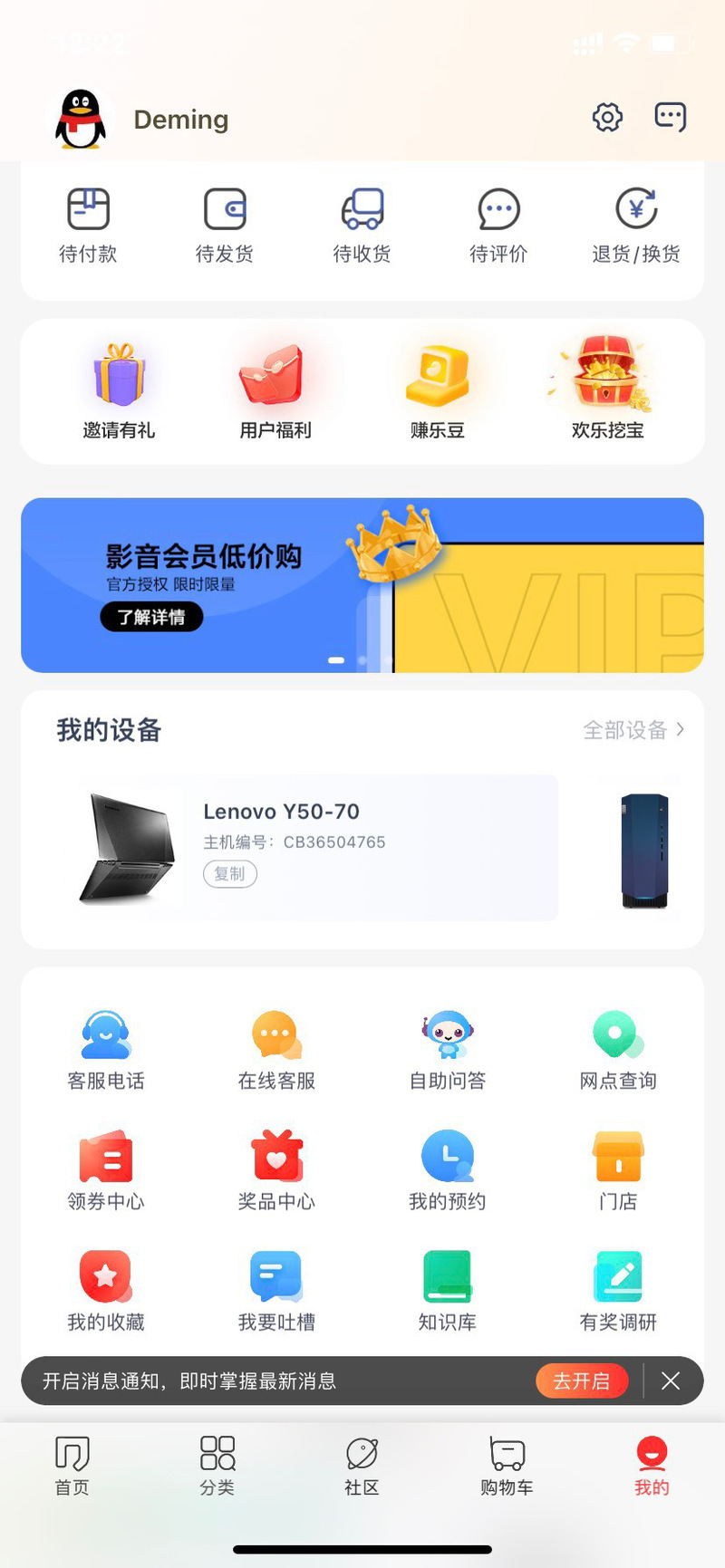The image size is (725, 1568).
Task: Open 待收货 orders awaiting delivery
Action: (362, 226)
